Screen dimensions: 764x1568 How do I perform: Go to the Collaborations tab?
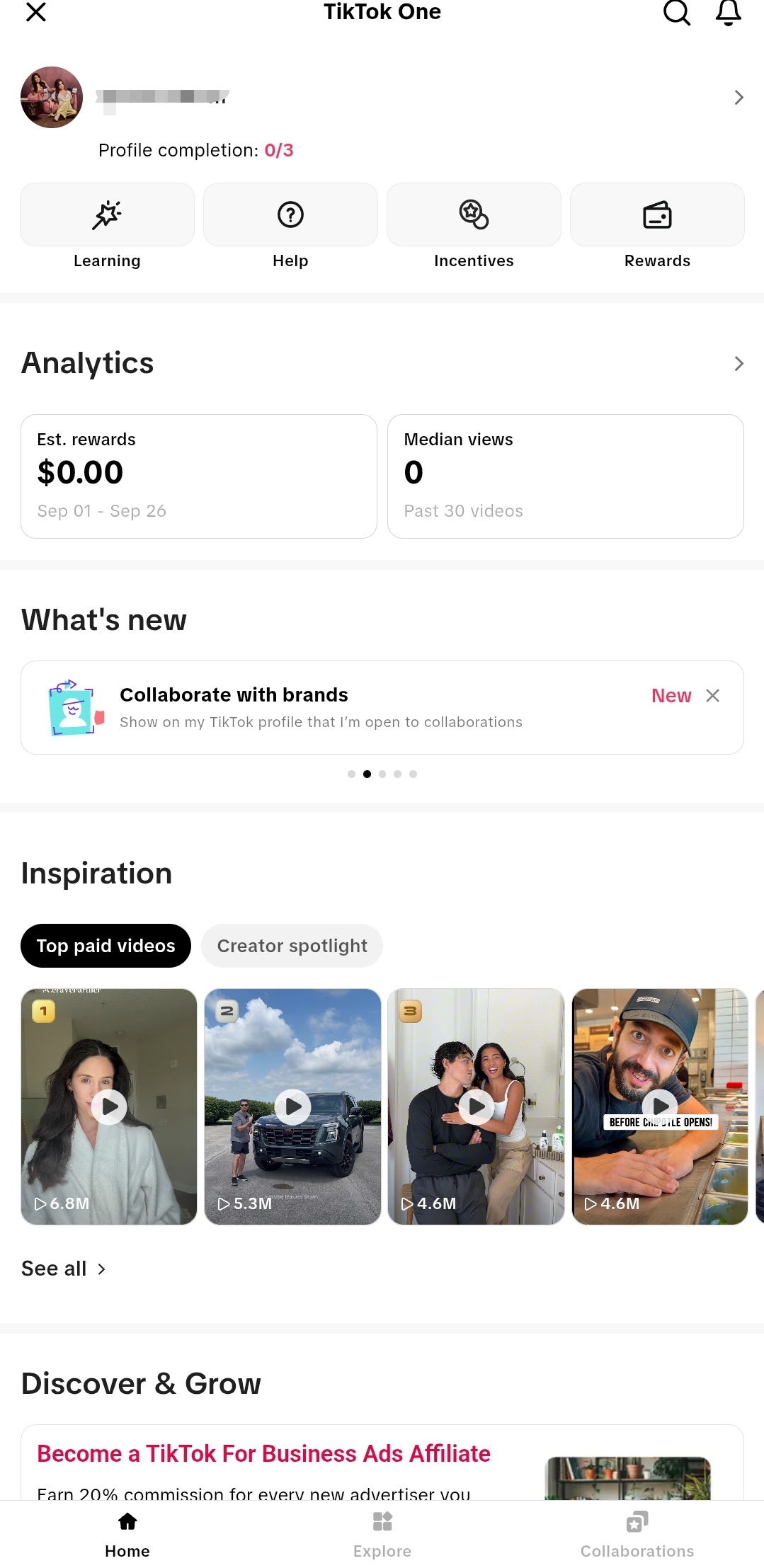[637, 1534]
